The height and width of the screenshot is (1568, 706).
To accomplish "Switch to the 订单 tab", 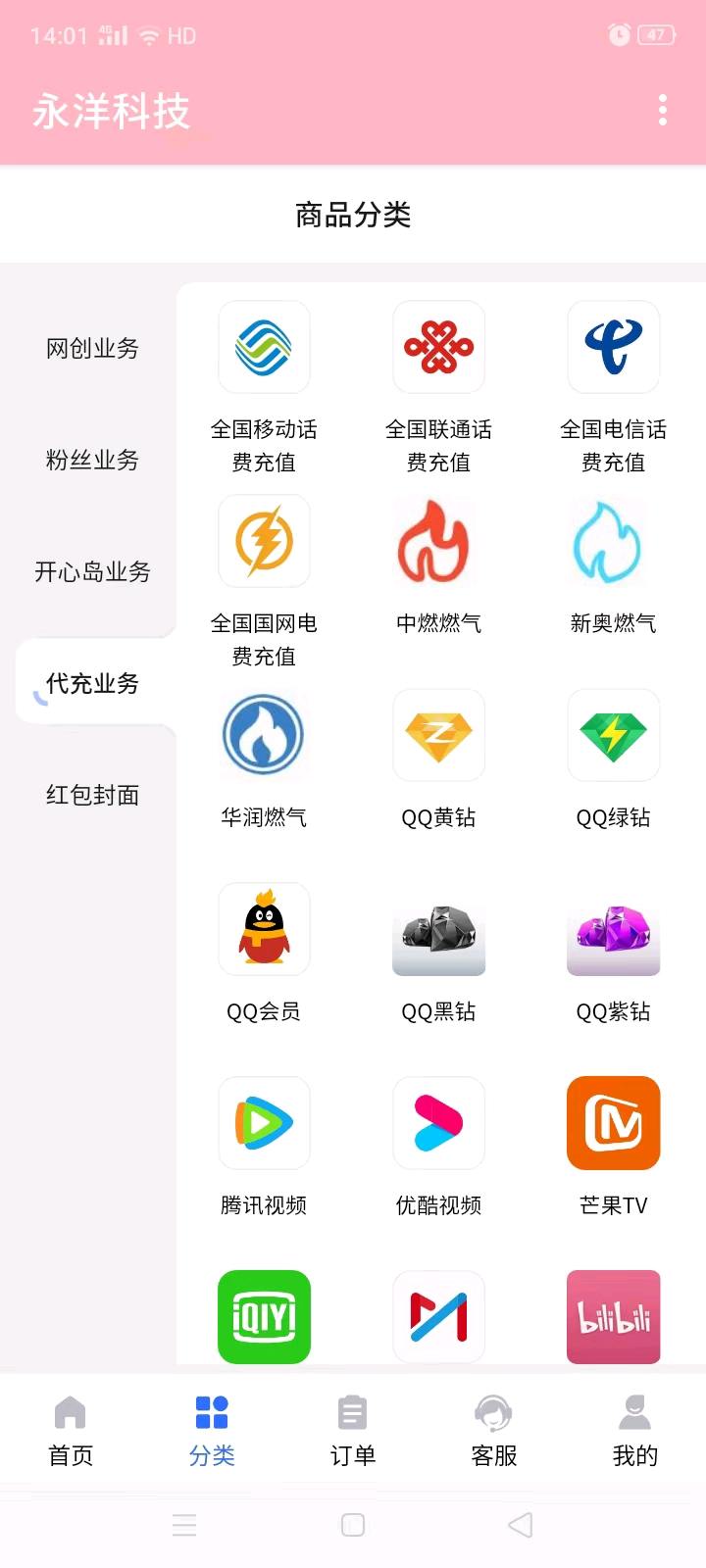I will click(352, 1431).
